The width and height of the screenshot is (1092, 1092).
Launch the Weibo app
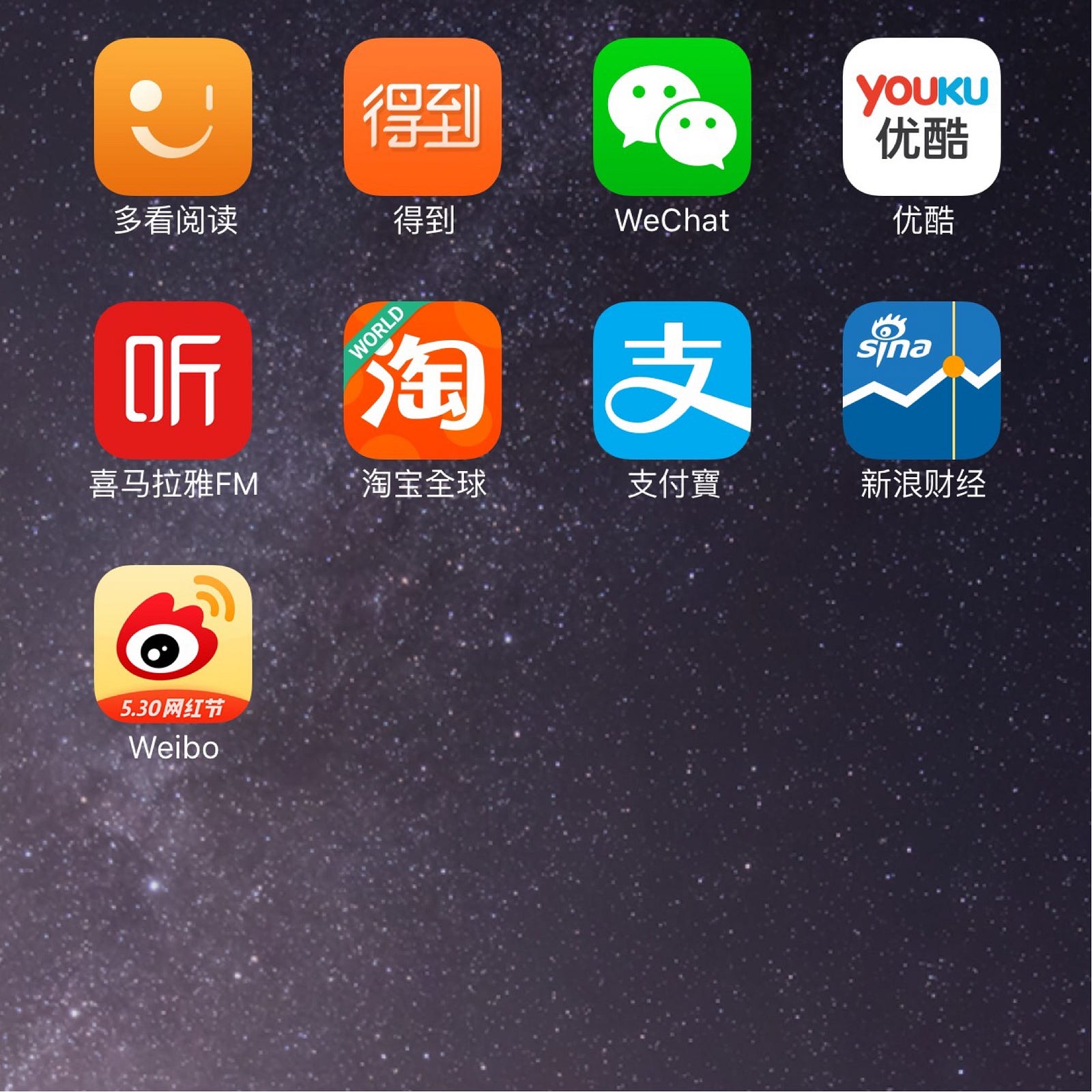click(173, 644)
